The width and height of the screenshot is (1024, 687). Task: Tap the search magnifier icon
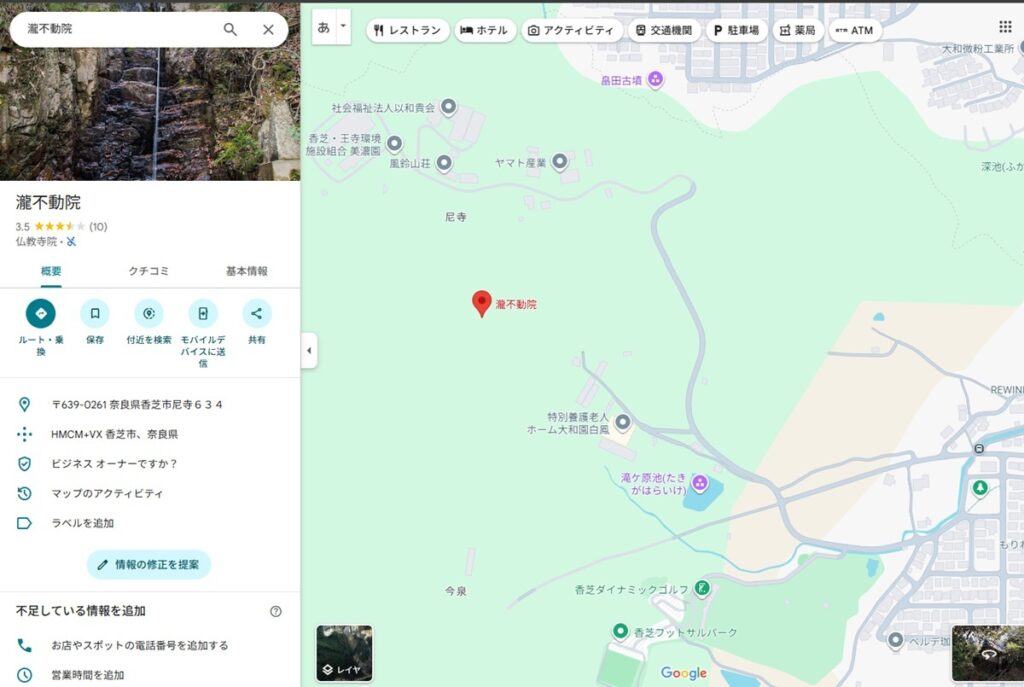point(230,30)
